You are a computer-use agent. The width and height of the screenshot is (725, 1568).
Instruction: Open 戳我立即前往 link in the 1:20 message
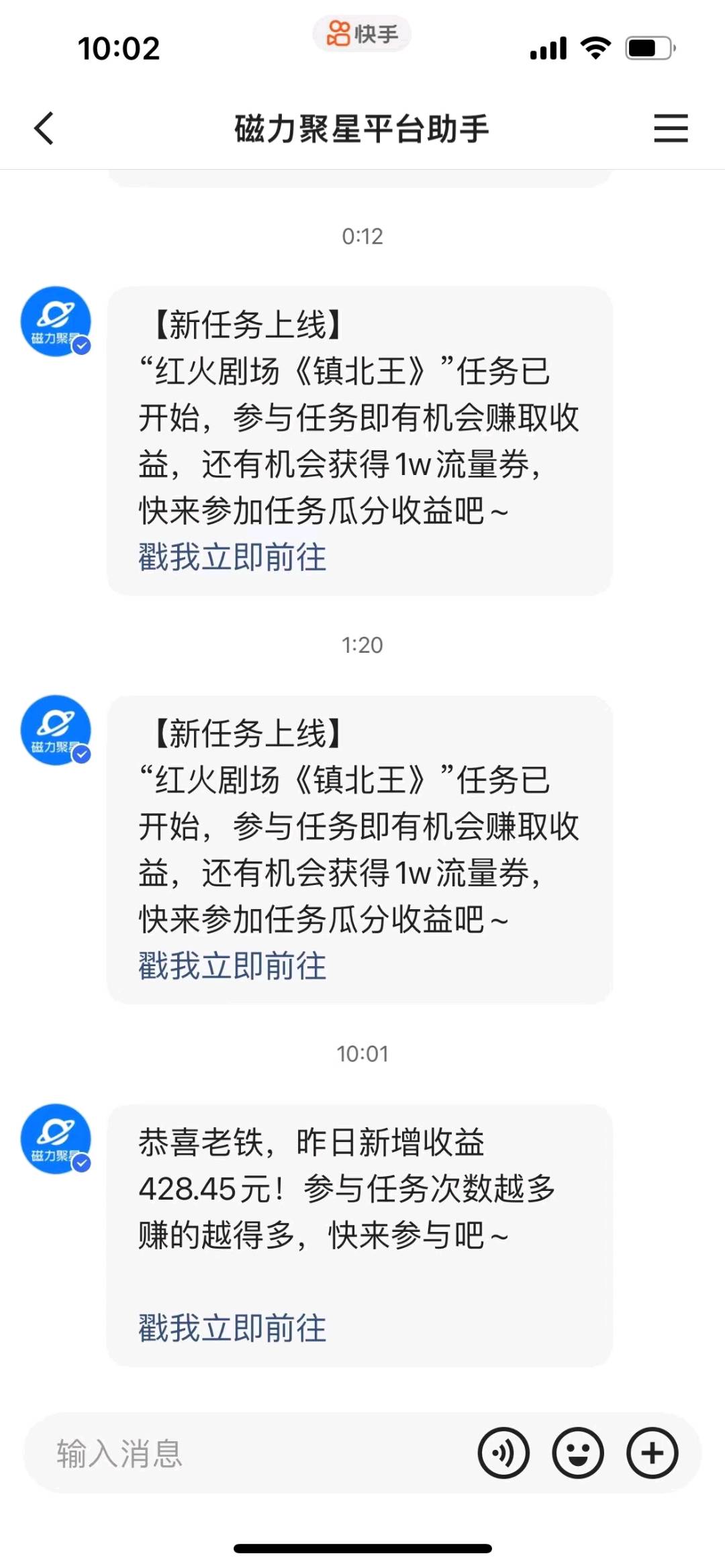232,966
